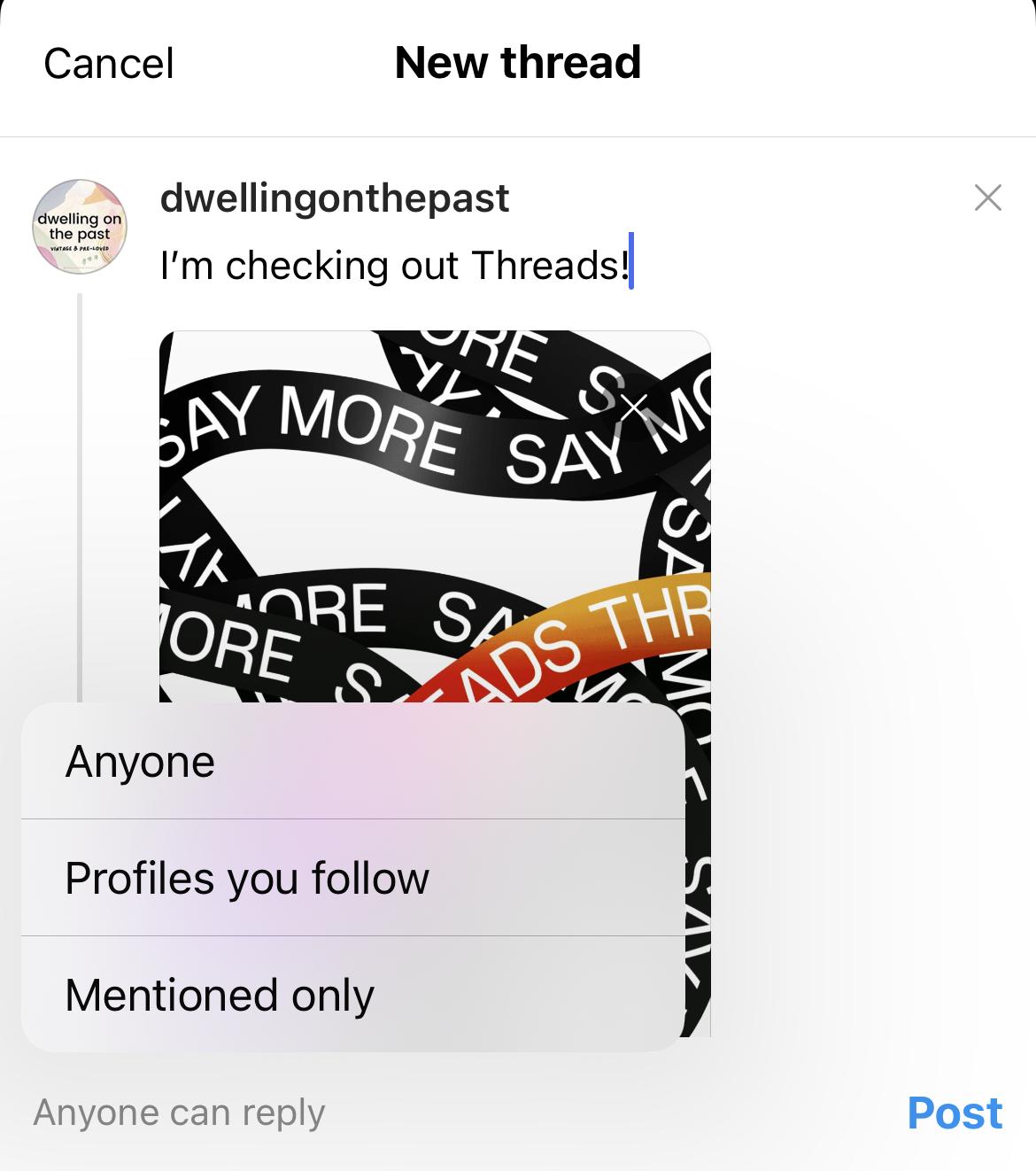Tap the Anyone can reply setting

(x=180, y=1113)
